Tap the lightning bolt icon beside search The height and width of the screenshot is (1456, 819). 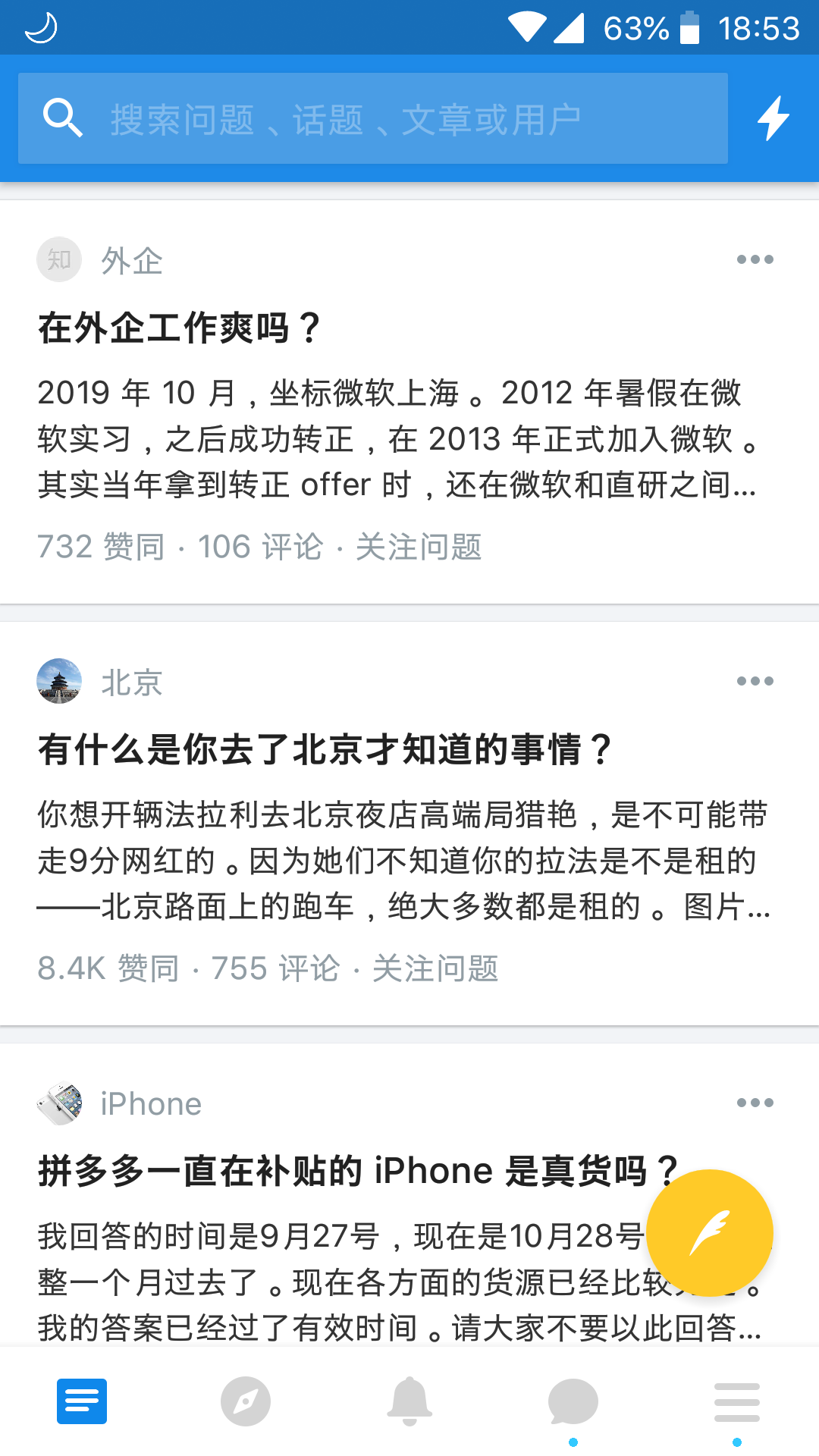[773, 118]
